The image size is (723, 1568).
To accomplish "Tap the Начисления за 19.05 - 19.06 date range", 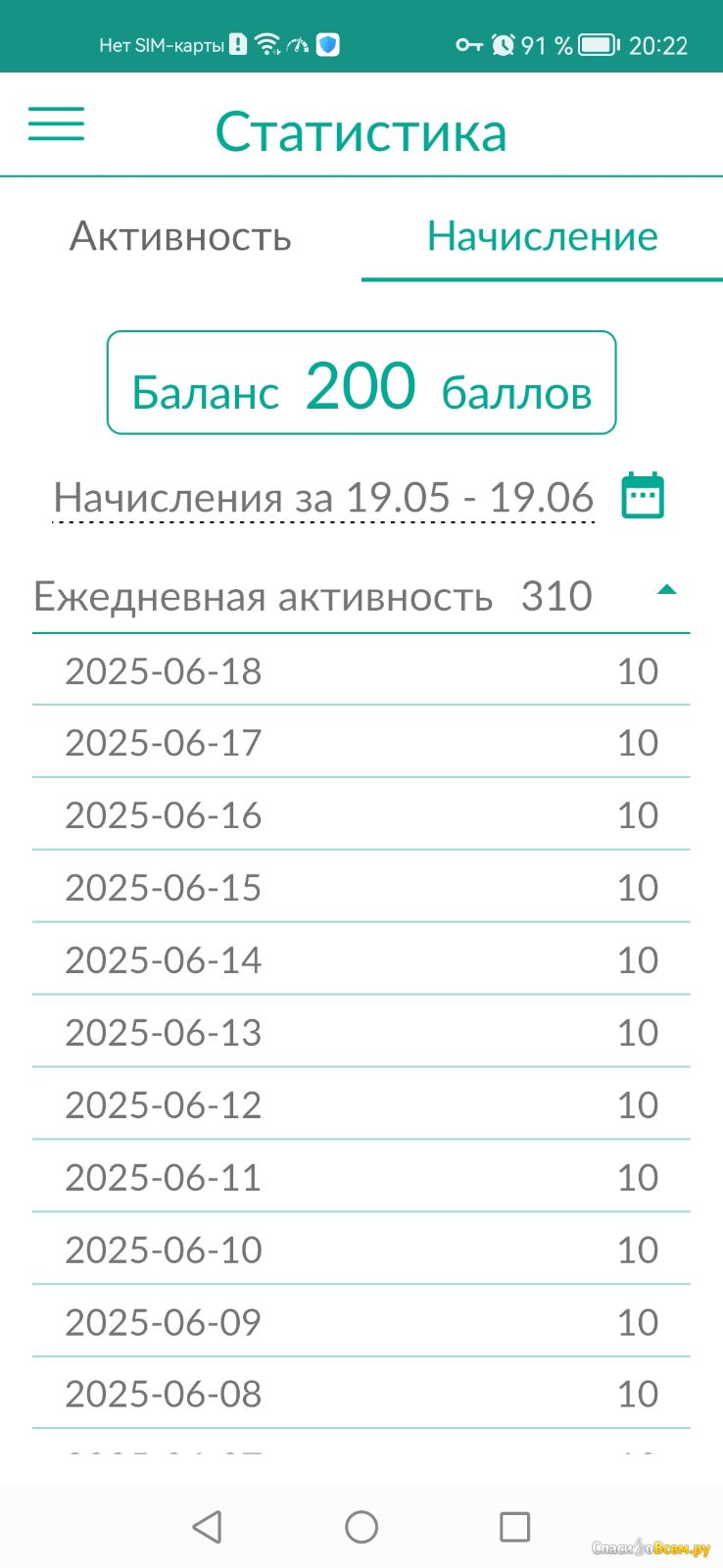I will pyautogui.click(x=323, y=498).
